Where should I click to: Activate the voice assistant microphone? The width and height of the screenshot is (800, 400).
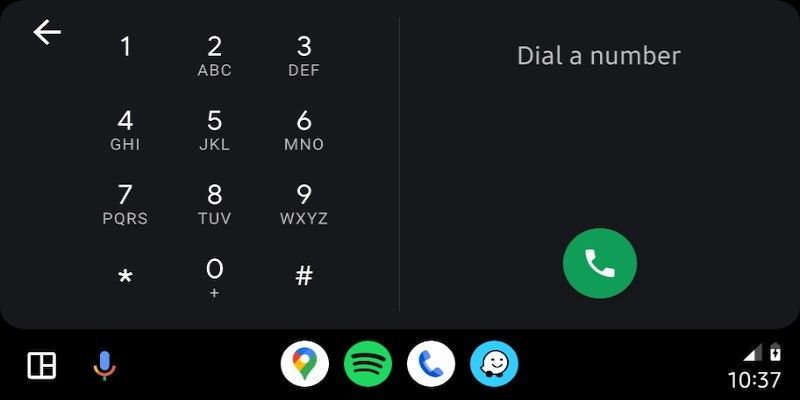pos(104,366)
